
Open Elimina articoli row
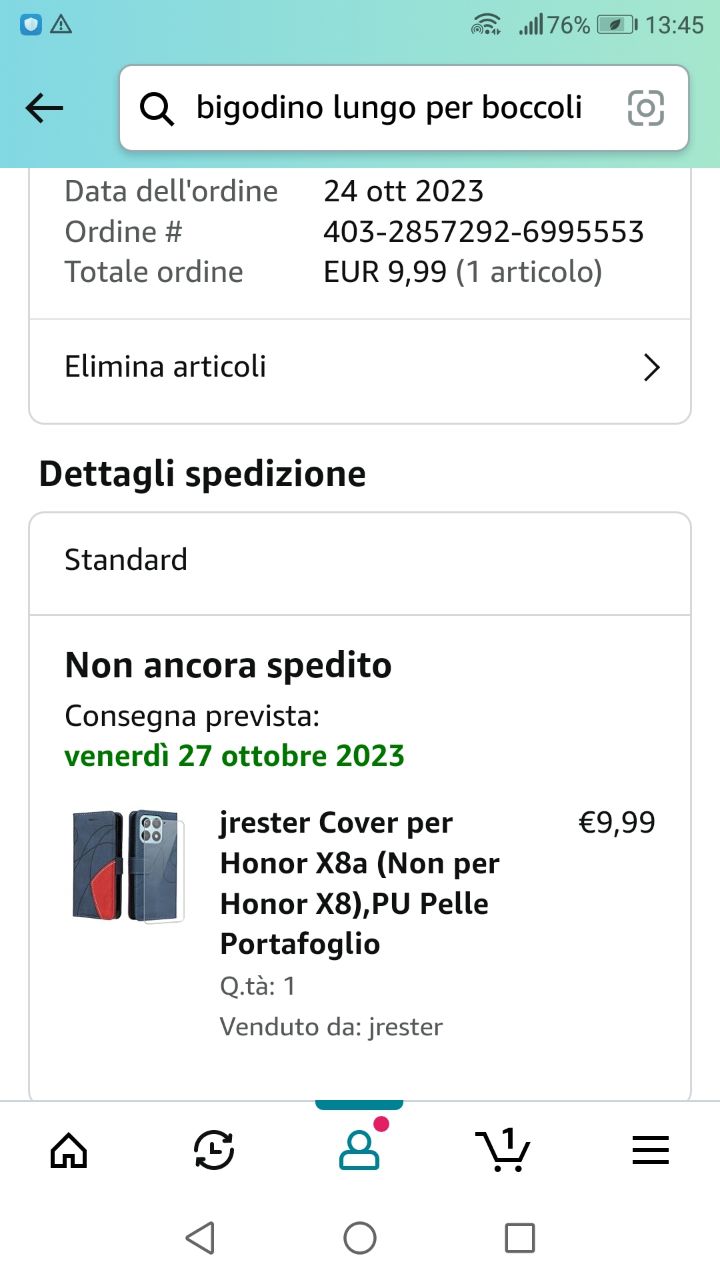coord(360,367)
